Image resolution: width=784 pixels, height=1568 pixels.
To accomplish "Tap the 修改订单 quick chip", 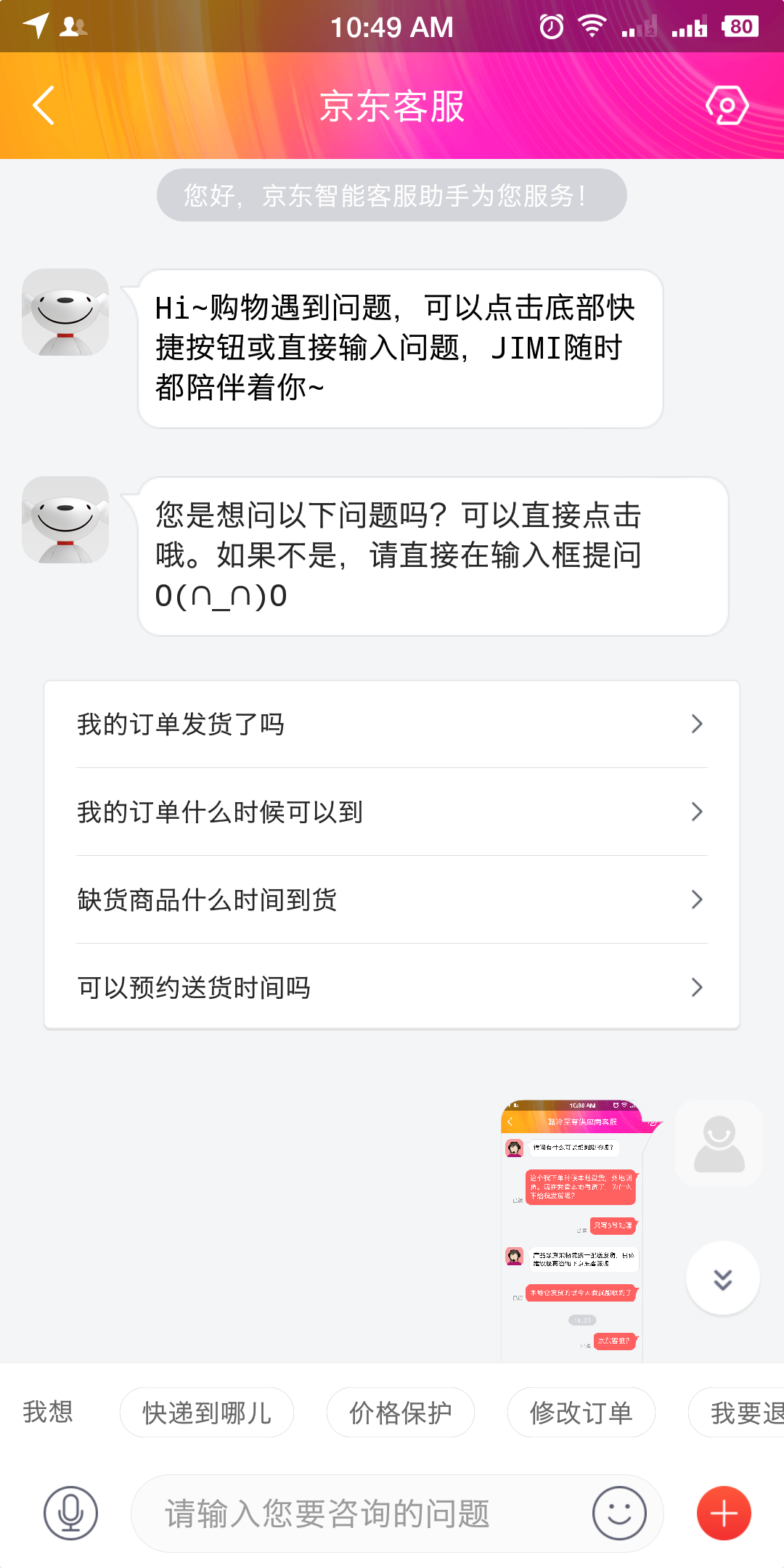I will coord(581,1413).
